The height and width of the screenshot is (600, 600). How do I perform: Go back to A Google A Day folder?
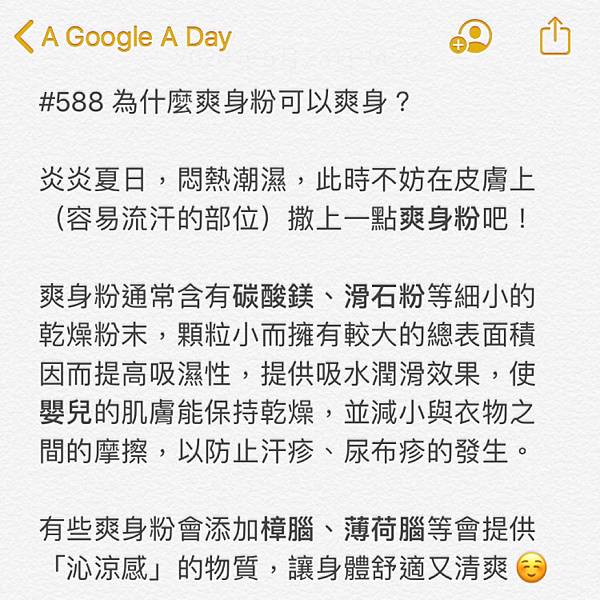point(122,38)
